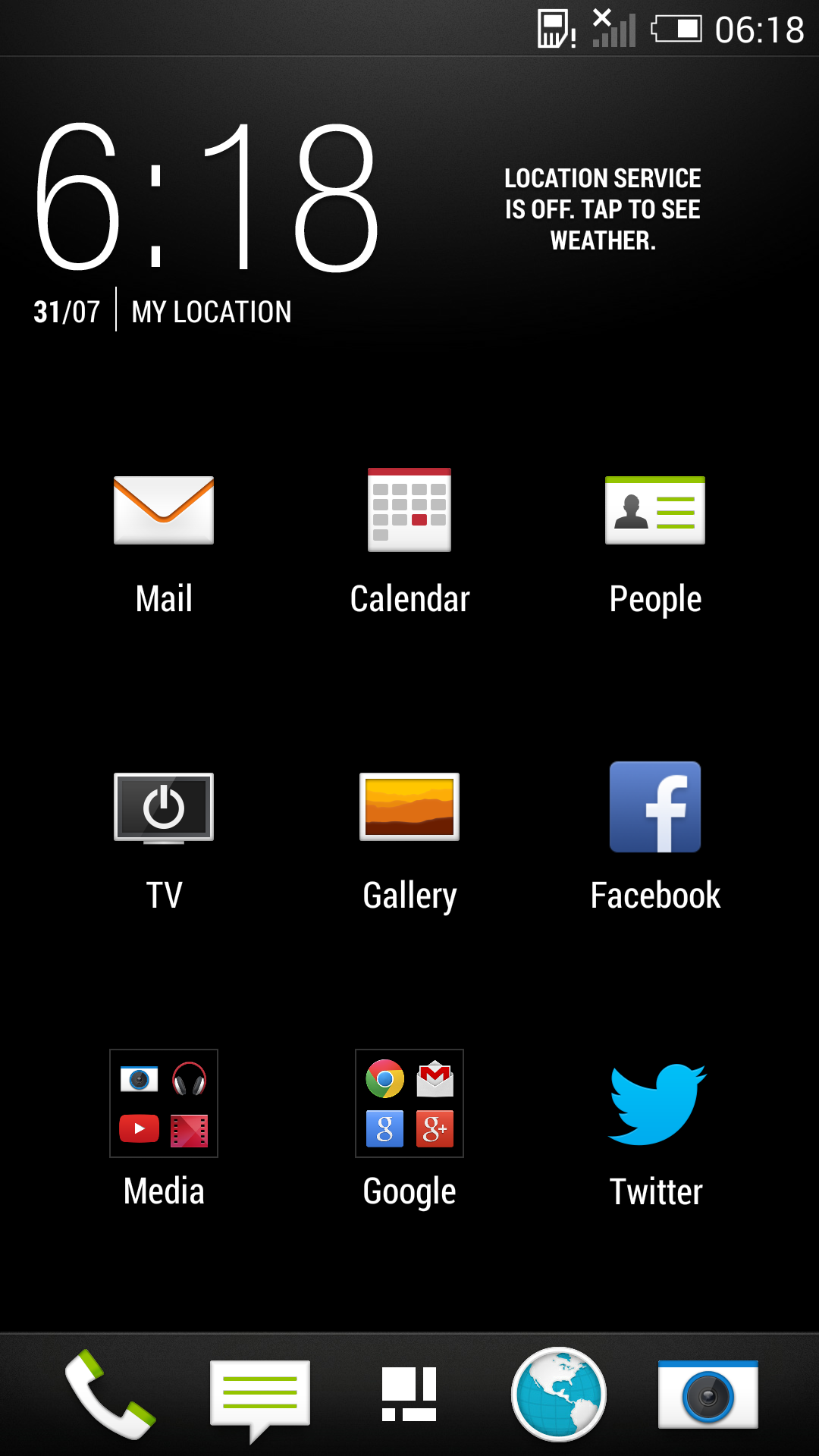This screenshot has width=819, height=1456.
Task: Launch the web browser globe
Action: coord(559,1394)
